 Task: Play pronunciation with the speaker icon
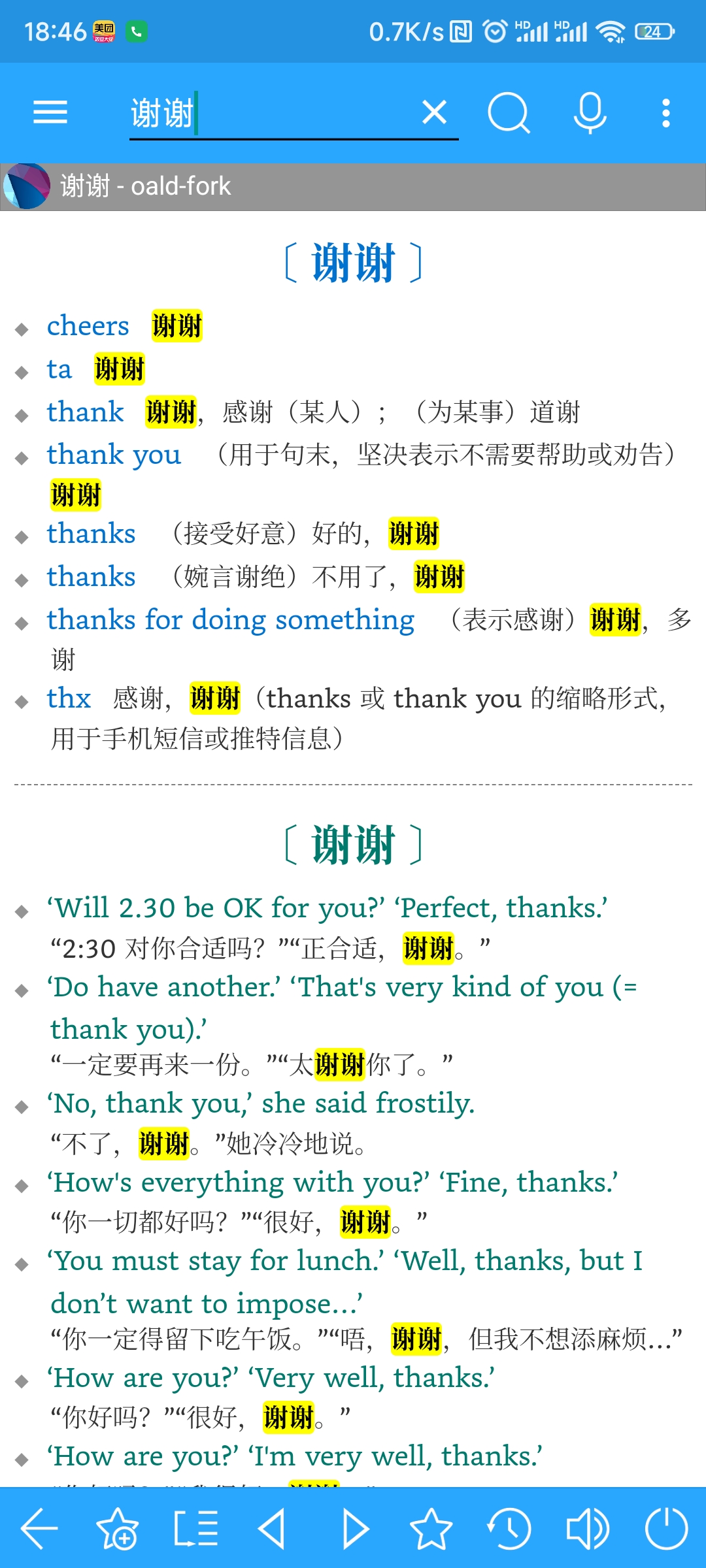[587, 1529]
